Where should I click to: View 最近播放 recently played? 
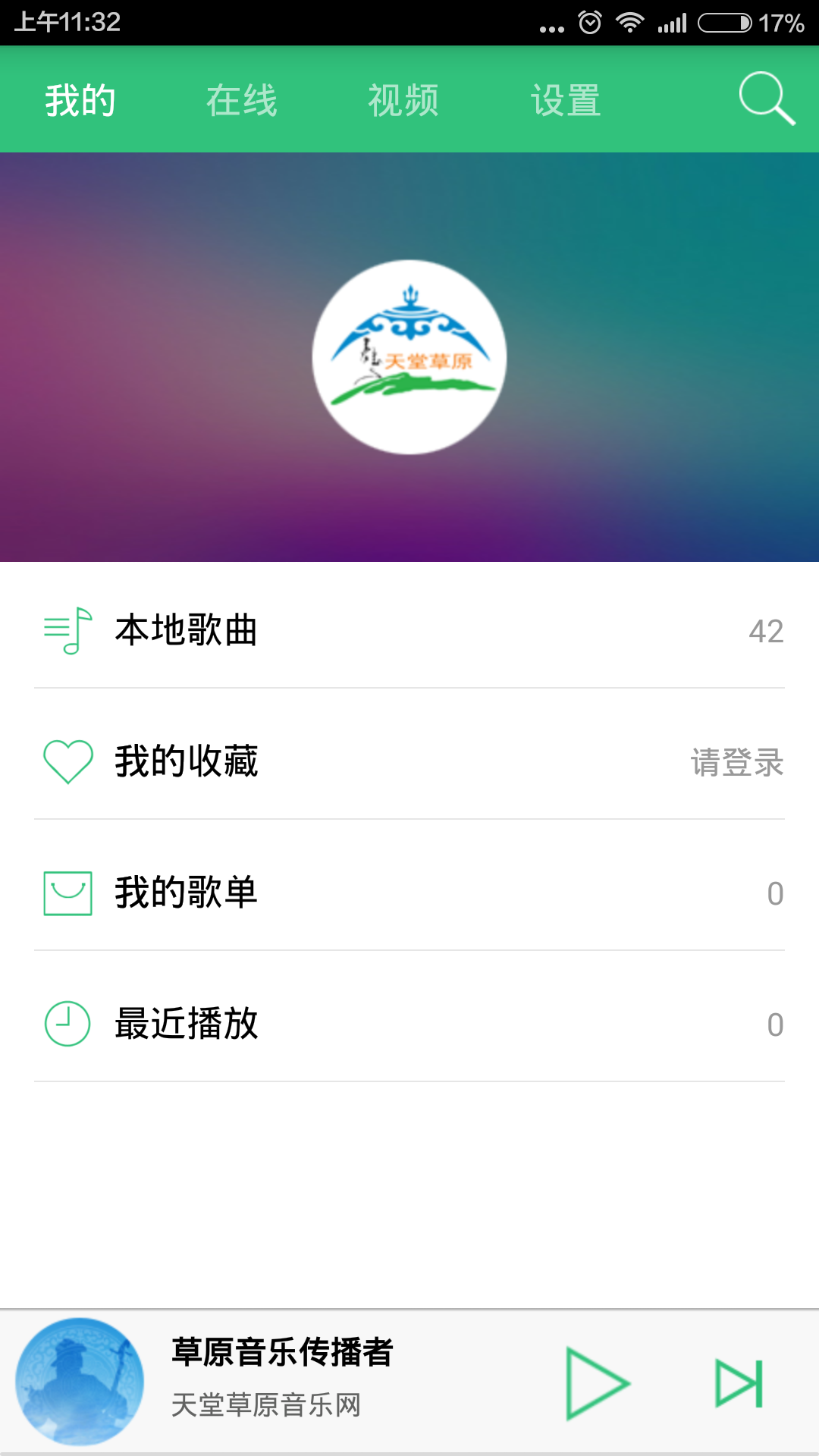(409, 1024)
